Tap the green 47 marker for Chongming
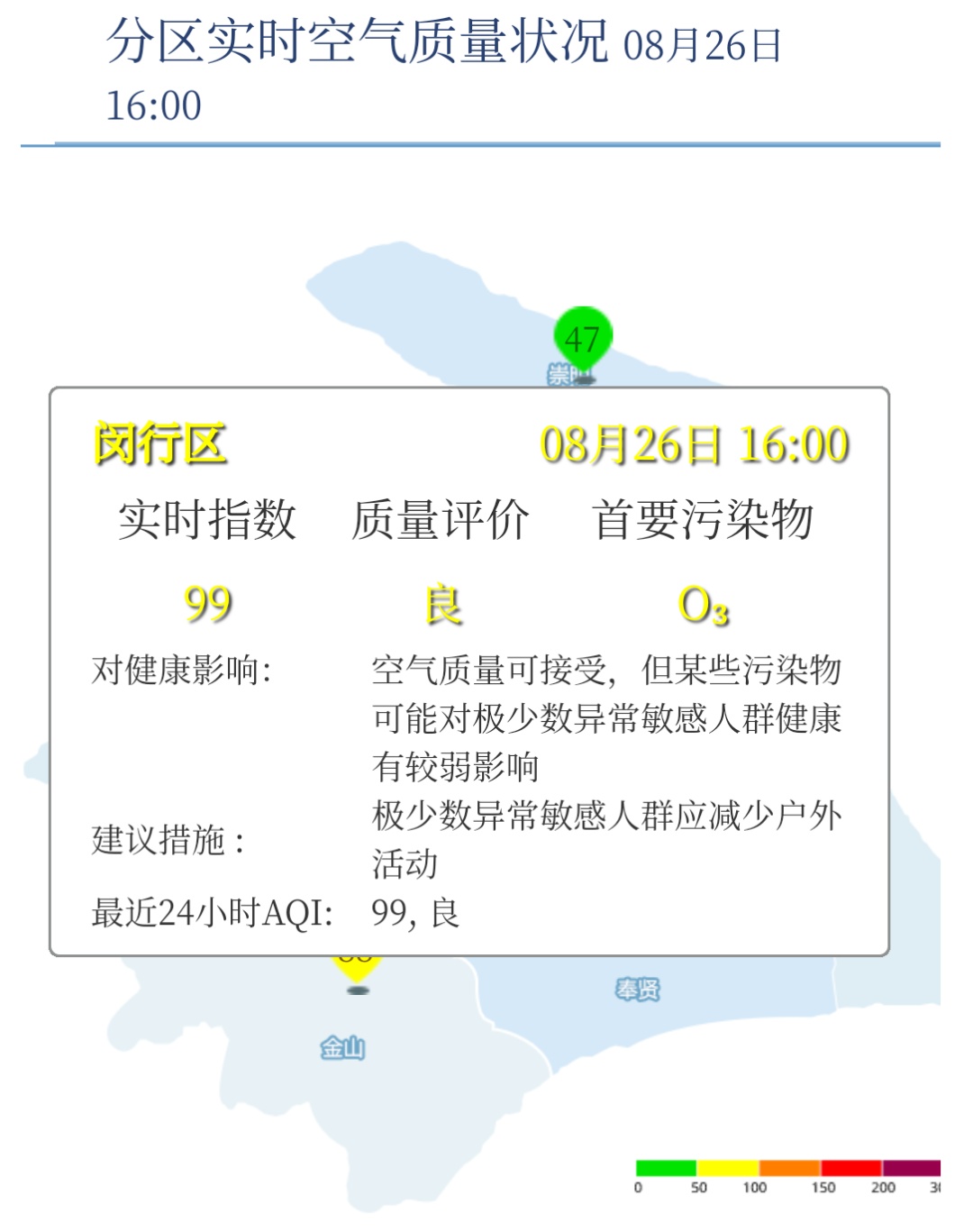The width and height of the screenshot is (973, 1232). 583,339
